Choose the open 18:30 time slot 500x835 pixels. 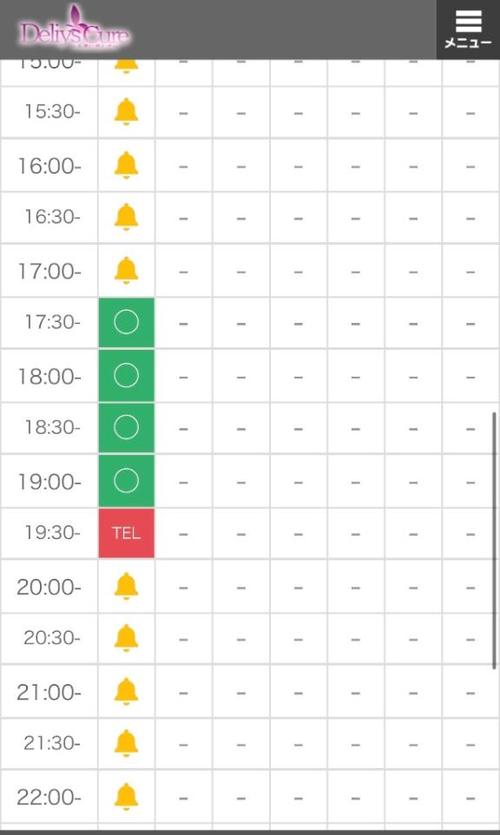[x=126, y=428]
